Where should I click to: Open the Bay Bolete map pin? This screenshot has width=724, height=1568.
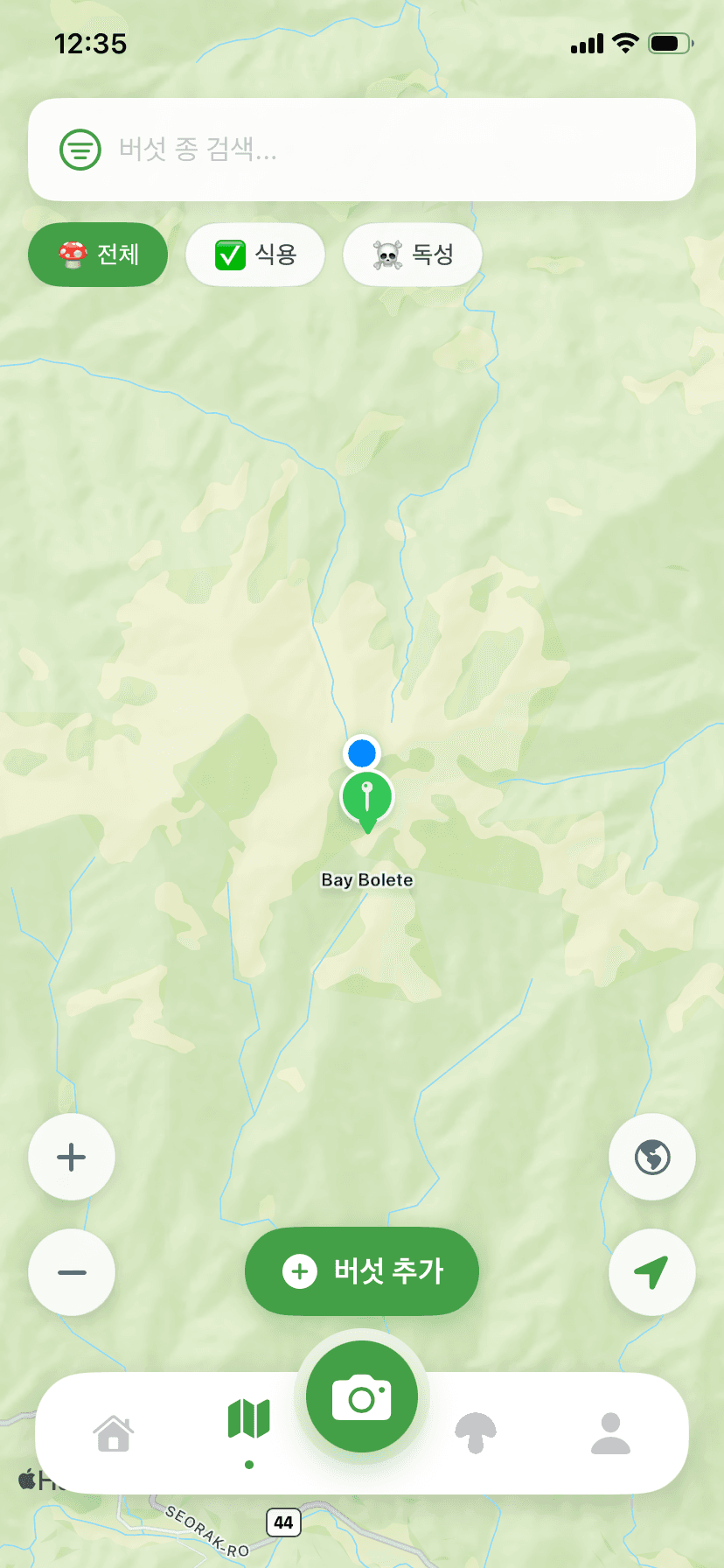pos(367,801)
